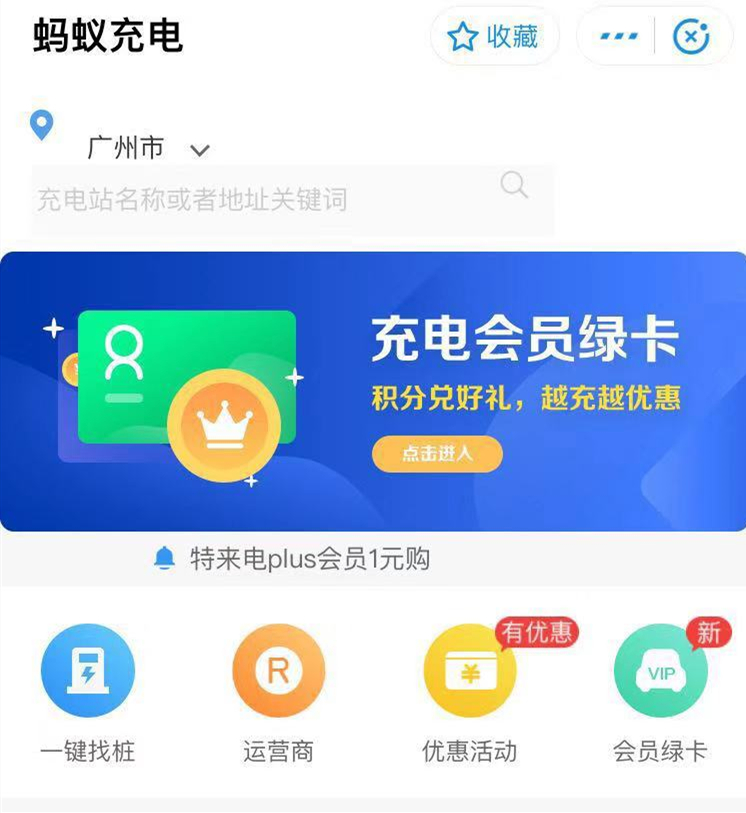
Task: Tap the magnifier search icon
Action: point(514,185)
